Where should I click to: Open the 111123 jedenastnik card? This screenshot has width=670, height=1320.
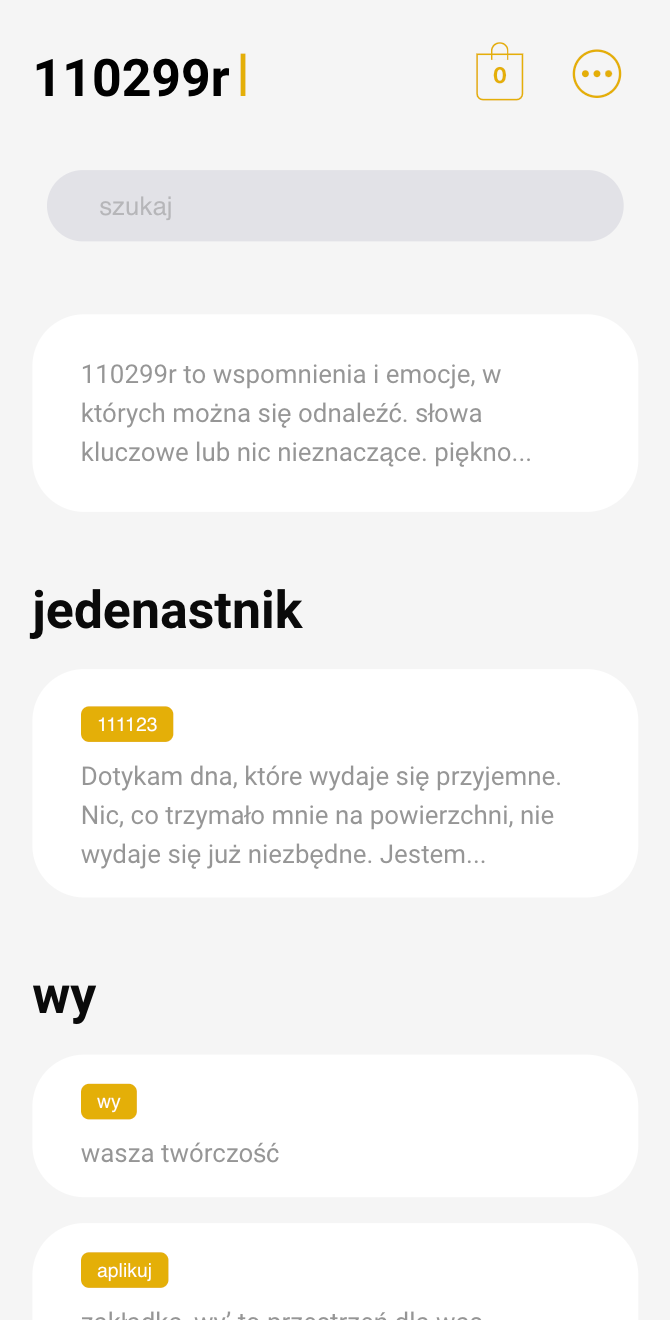(x=335, y=783)
